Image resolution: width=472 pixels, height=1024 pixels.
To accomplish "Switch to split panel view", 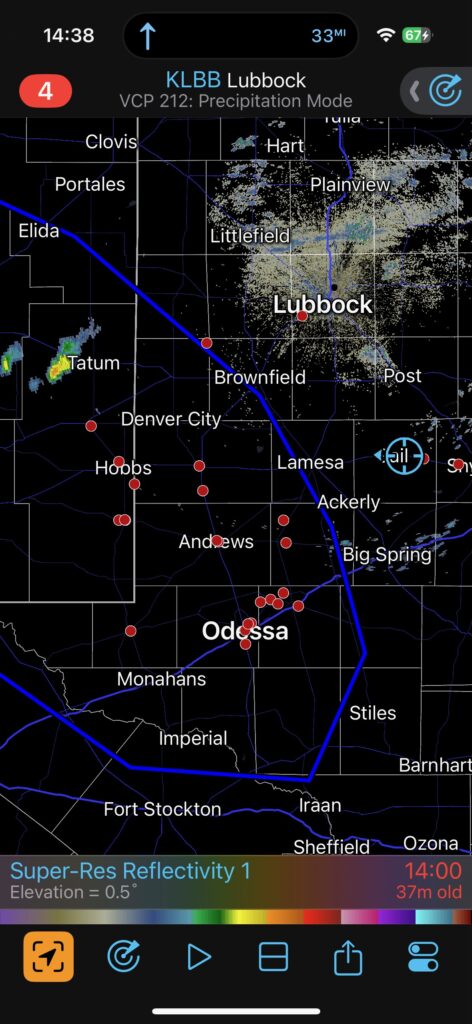I will (x=274, y=957).
